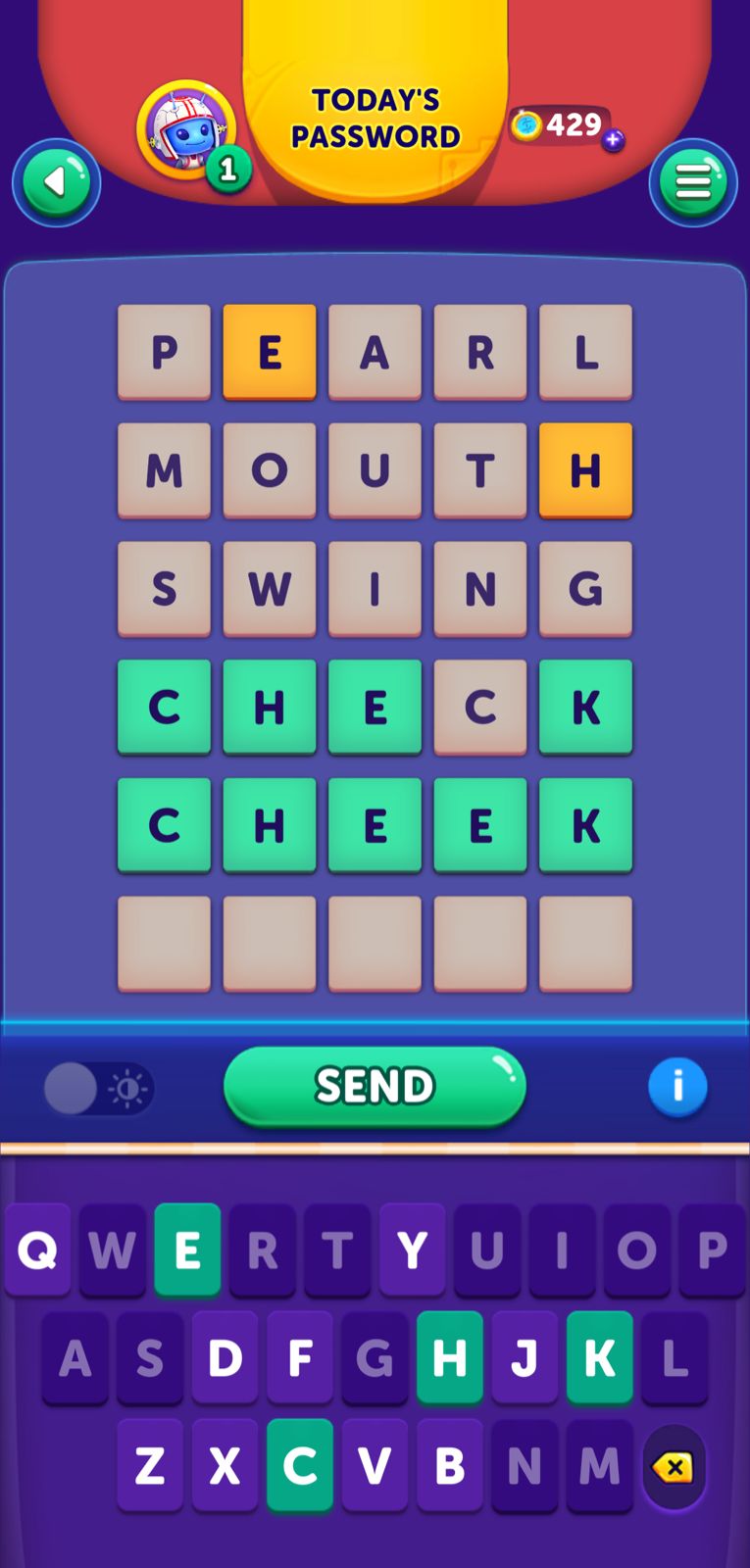Delete the last letter with backspace
The height and width of the screenshot is (1568, 750).
pyautogui.click(x=674, y=1466)
